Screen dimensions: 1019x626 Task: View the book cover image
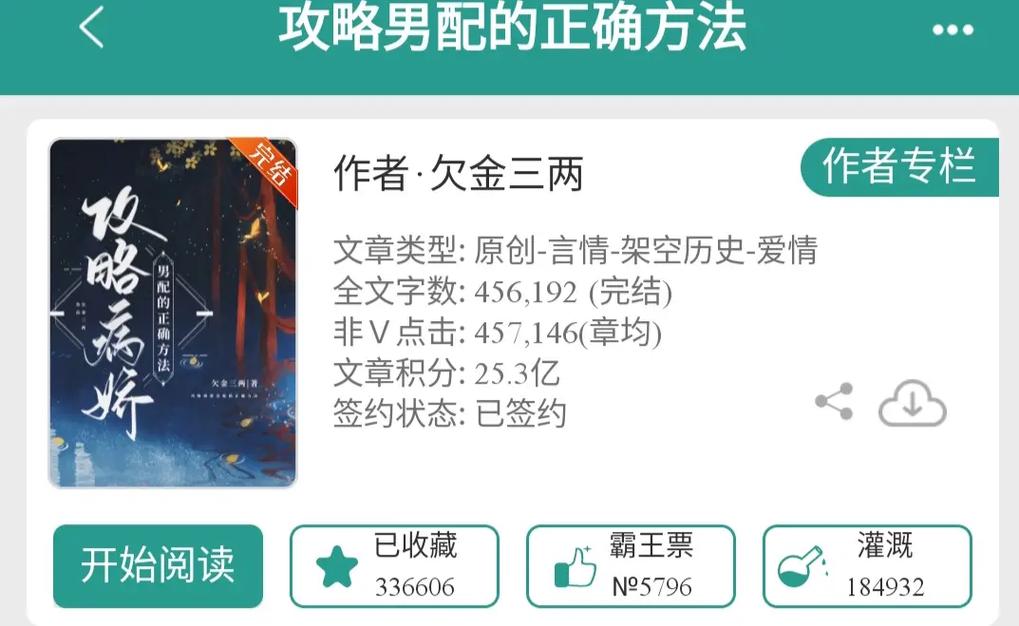click(x=173, y=313)
